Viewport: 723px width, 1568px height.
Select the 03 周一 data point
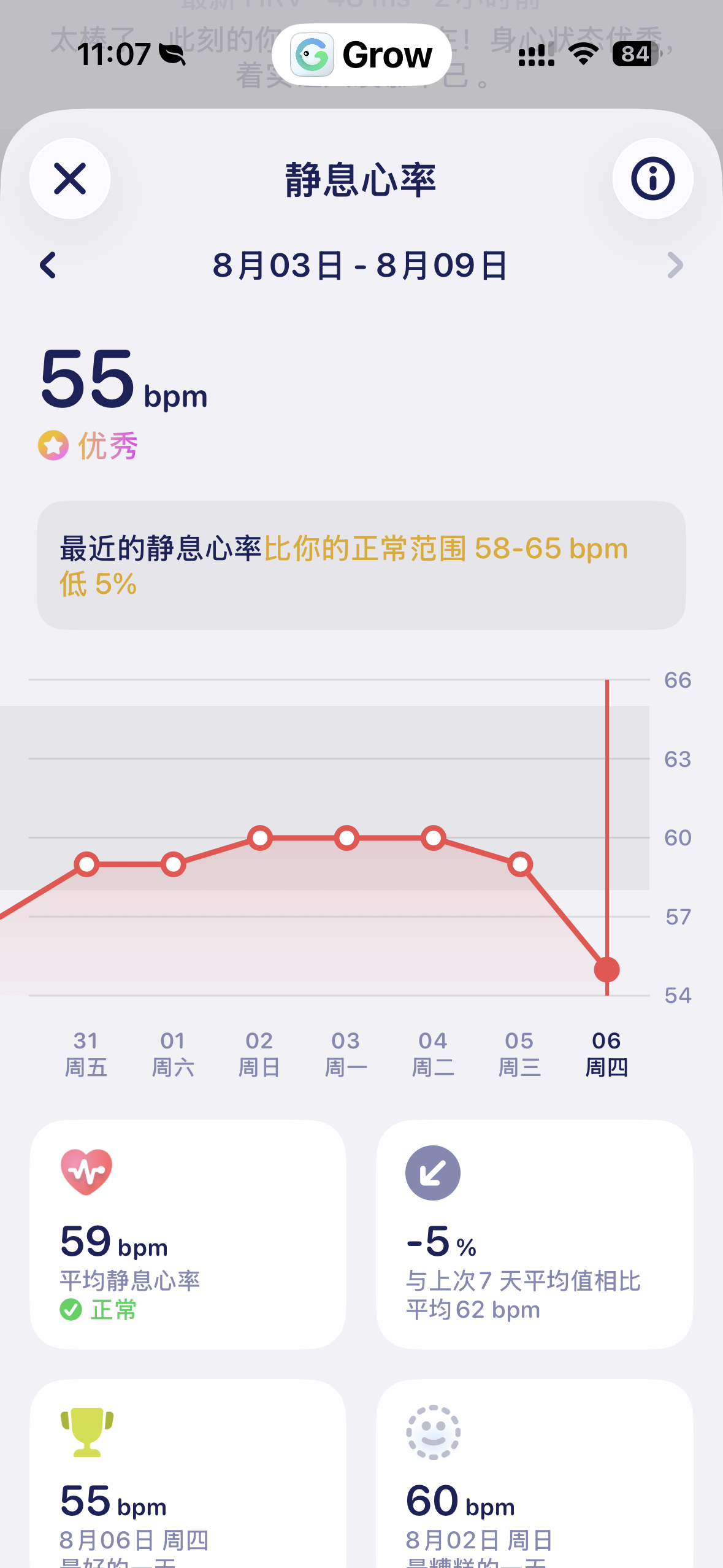click(x=346, y=837)
